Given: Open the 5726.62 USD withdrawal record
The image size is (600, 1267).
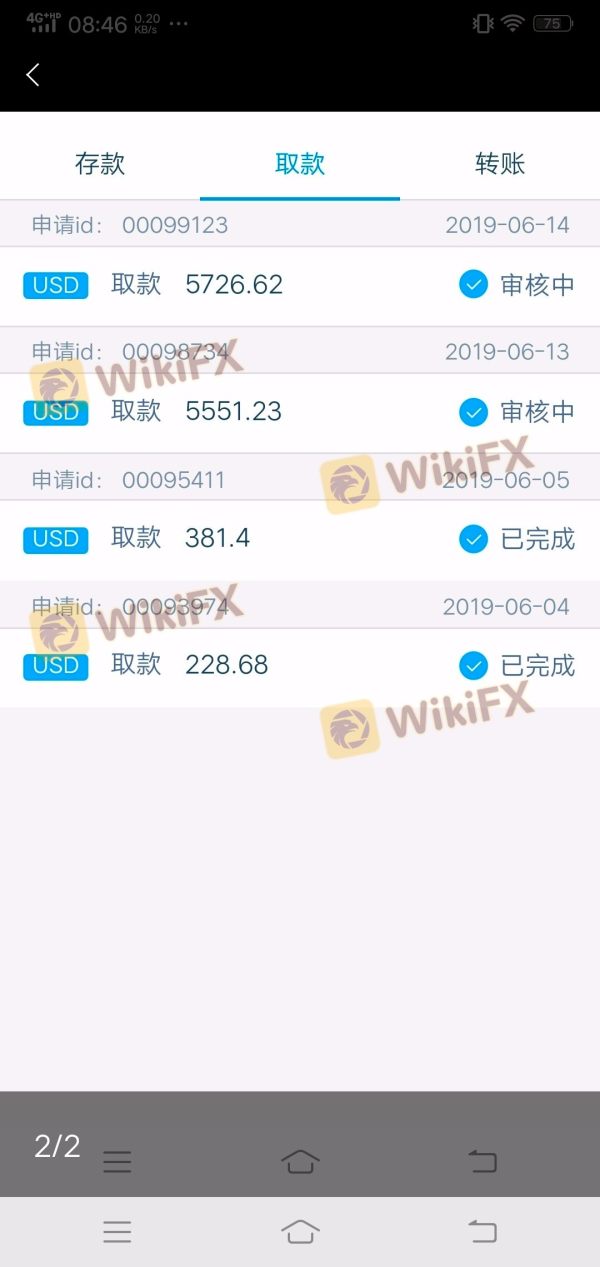Looking at the screenshot, I should (x=300, y=285).
